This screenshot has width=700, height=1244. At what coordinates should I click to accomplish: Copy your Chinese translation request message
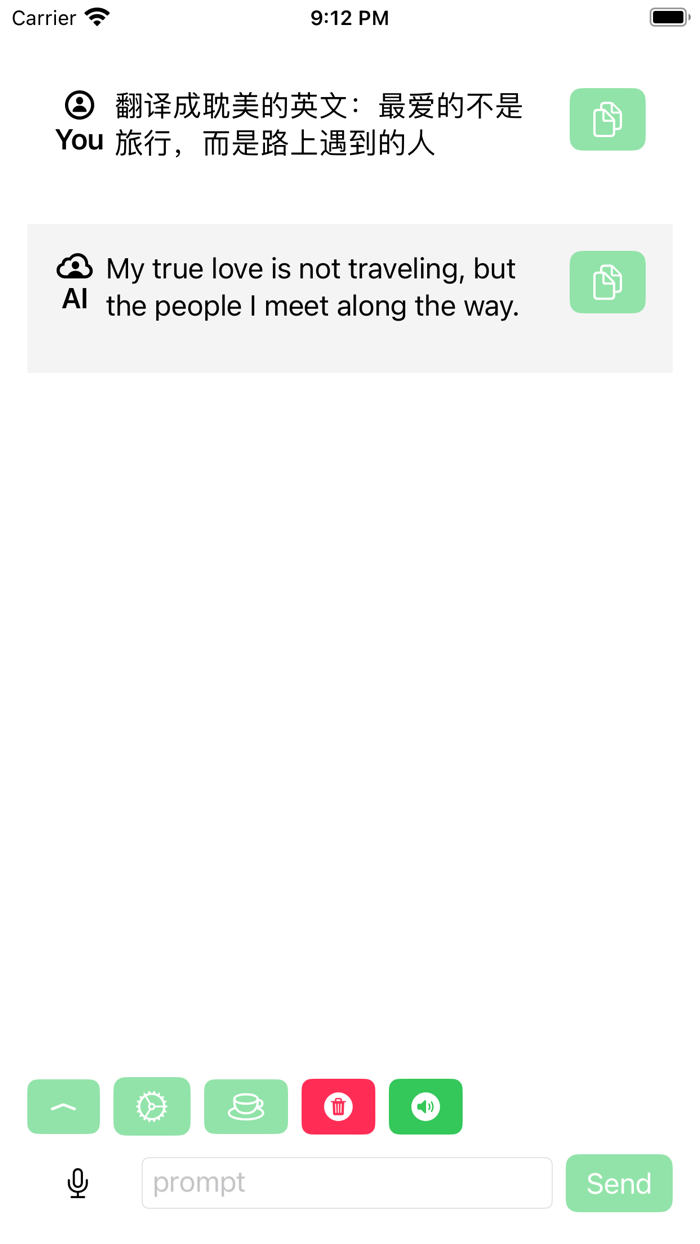(x=607, y=119)
